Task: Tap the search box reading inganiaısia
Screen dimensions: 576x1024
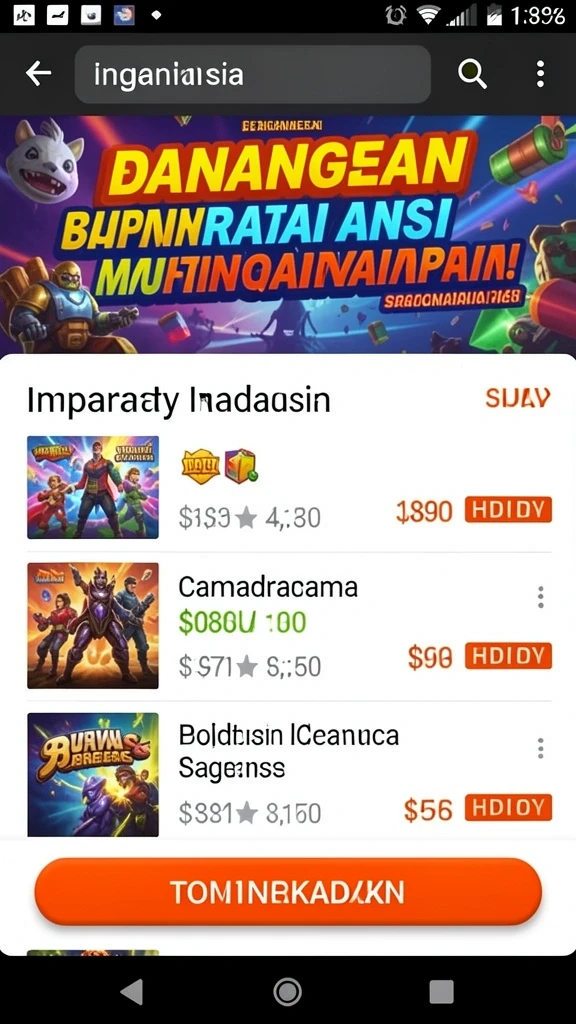Action: tap(253, 74)
